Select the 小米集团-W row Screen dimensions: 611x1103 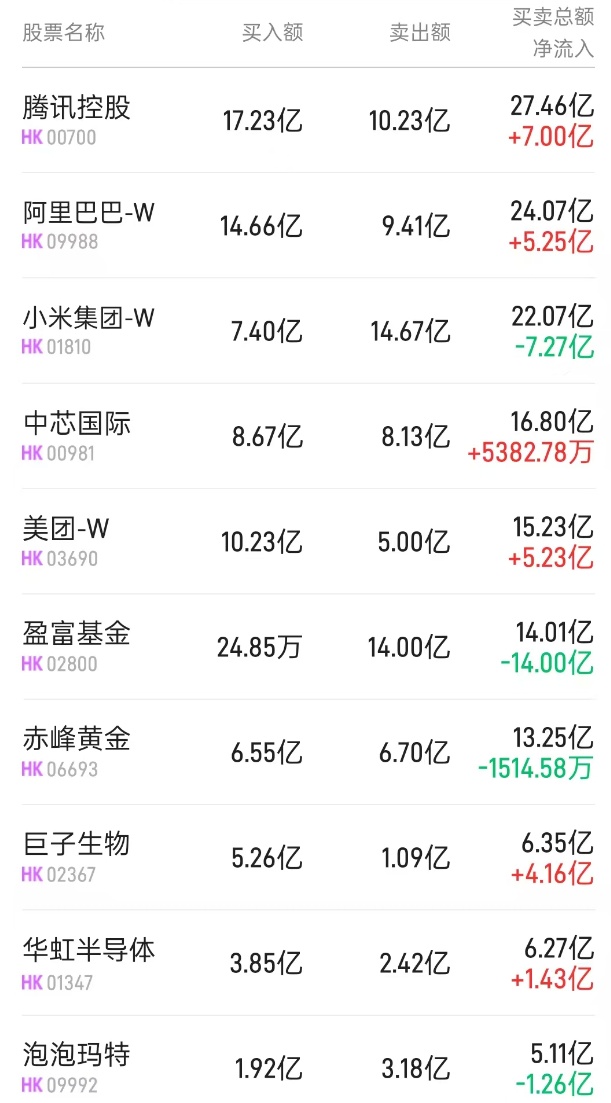click(x=89, y=319)
